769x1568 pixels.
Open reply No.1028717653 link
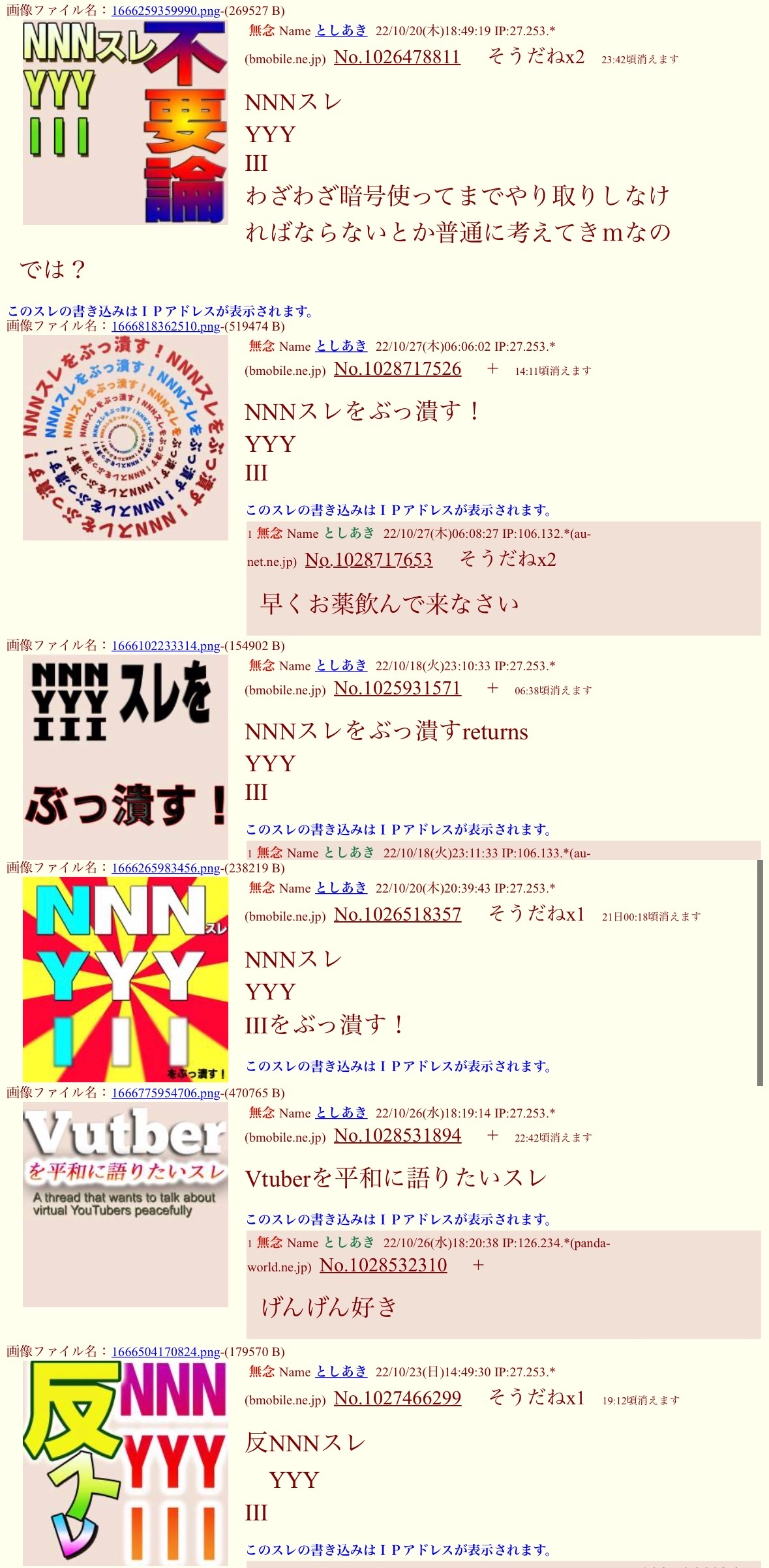(369, 559)
